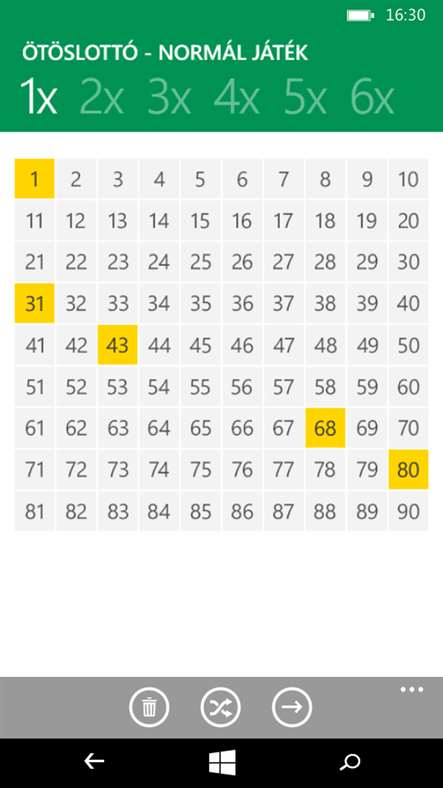Go back using the system back arrow
443x788 pixels.
coord(94,762)
